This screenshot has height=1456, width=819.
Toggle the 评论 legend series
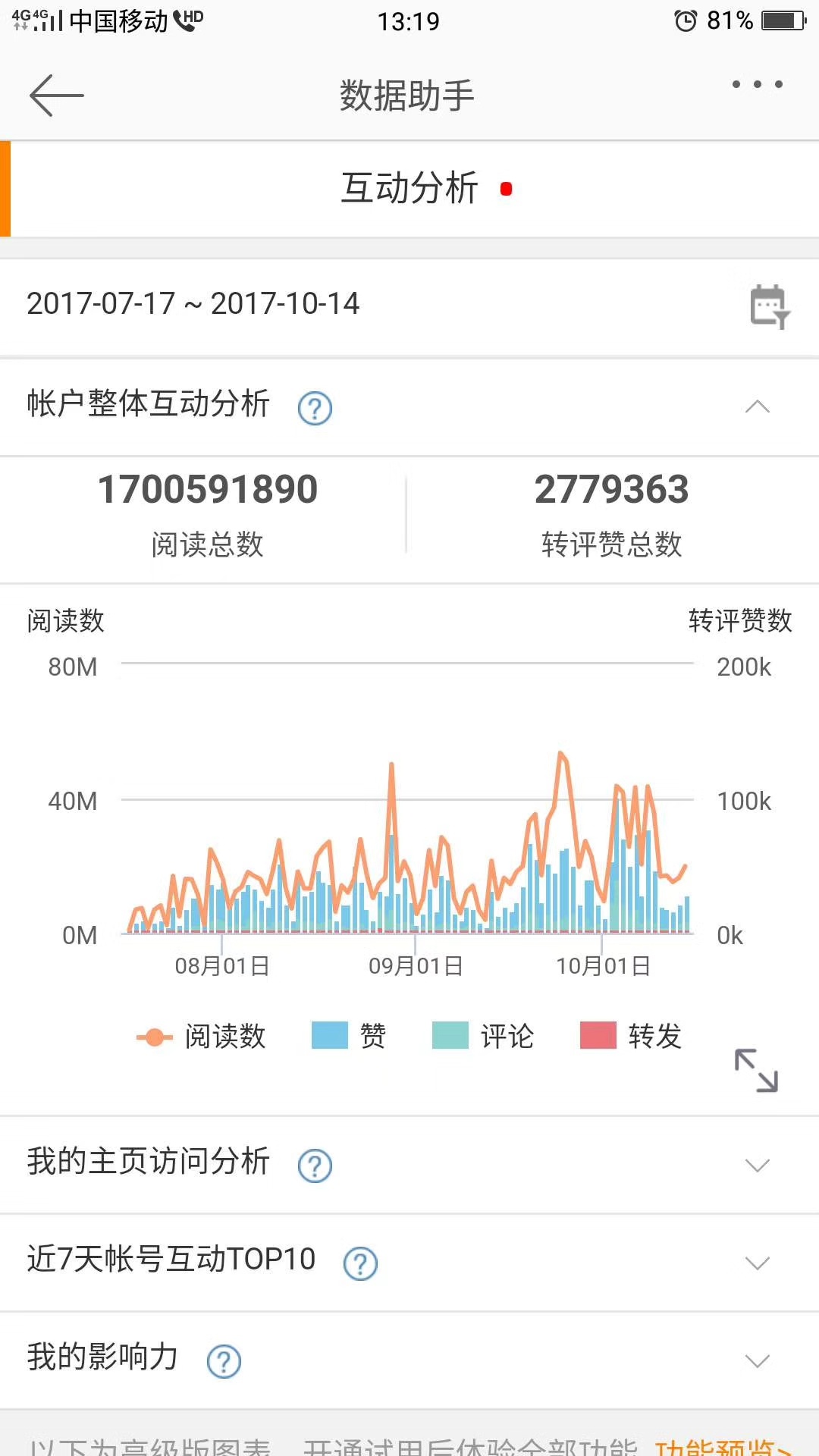[x=483, y=1036]
